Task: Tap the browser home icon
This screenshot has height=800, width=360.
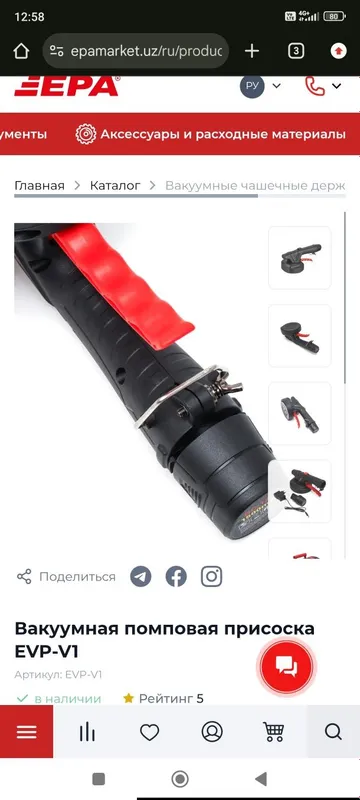Action: tap(21, 51)
